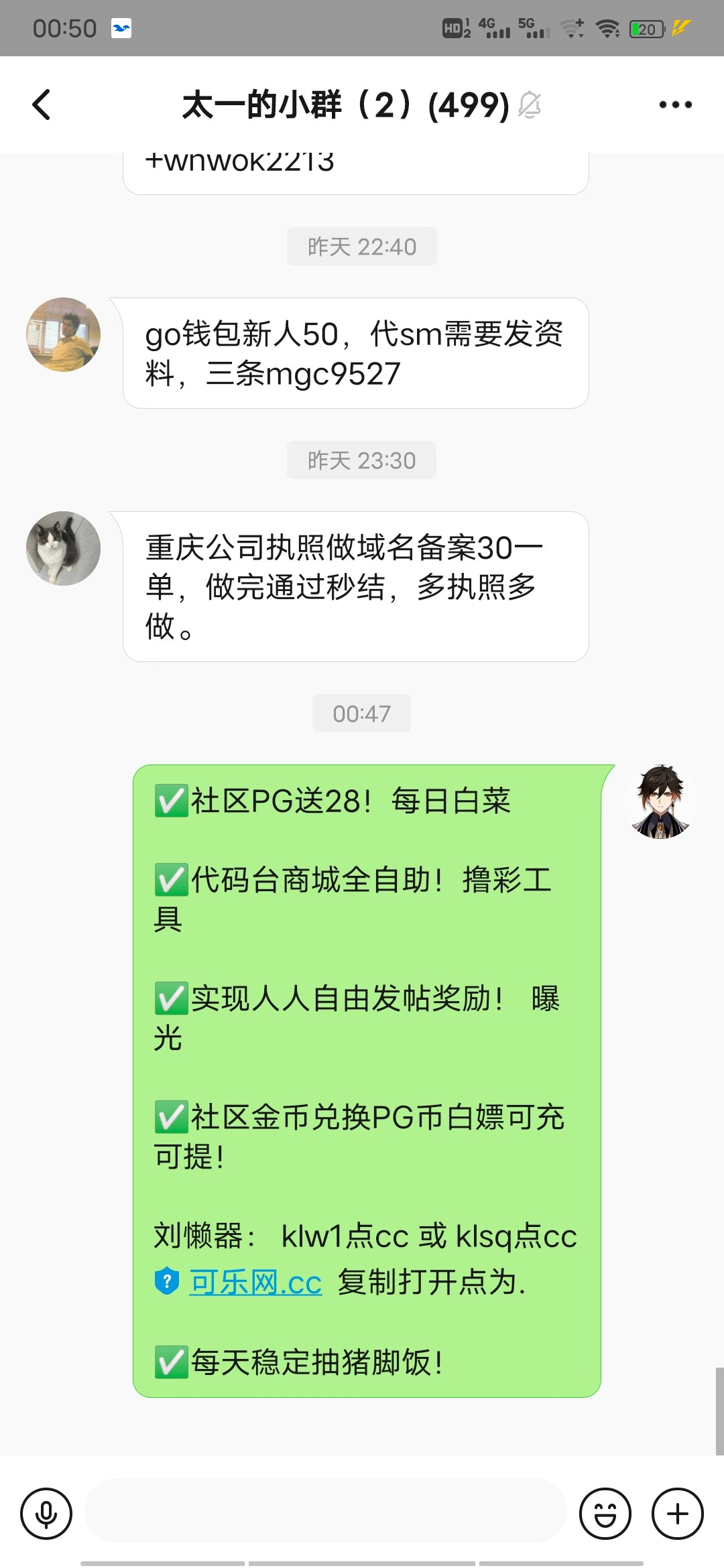Open the group chat overflow menu
This screenshot has width=724, height=1568.
675,105
